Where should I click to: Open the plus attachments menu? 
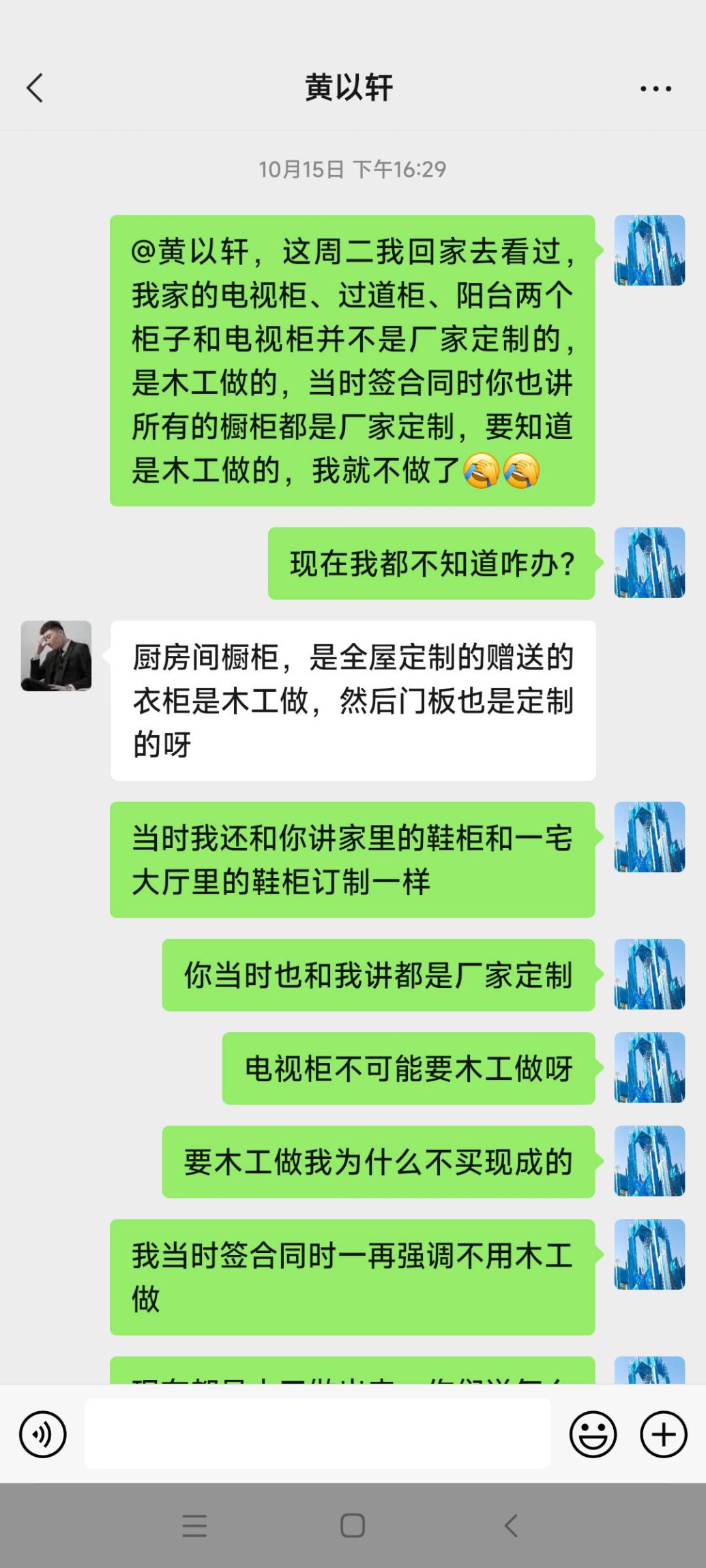point(663,1434)
